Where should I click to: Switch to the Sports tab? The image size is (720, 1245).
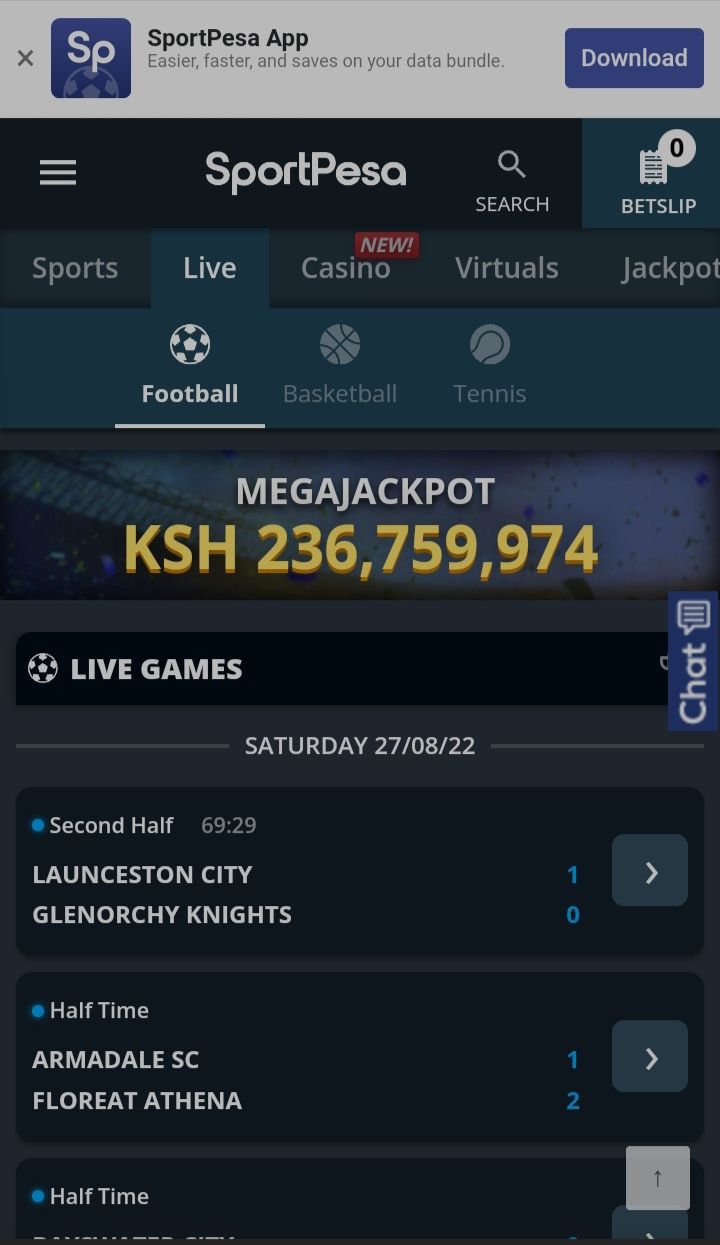click(75, 268)
